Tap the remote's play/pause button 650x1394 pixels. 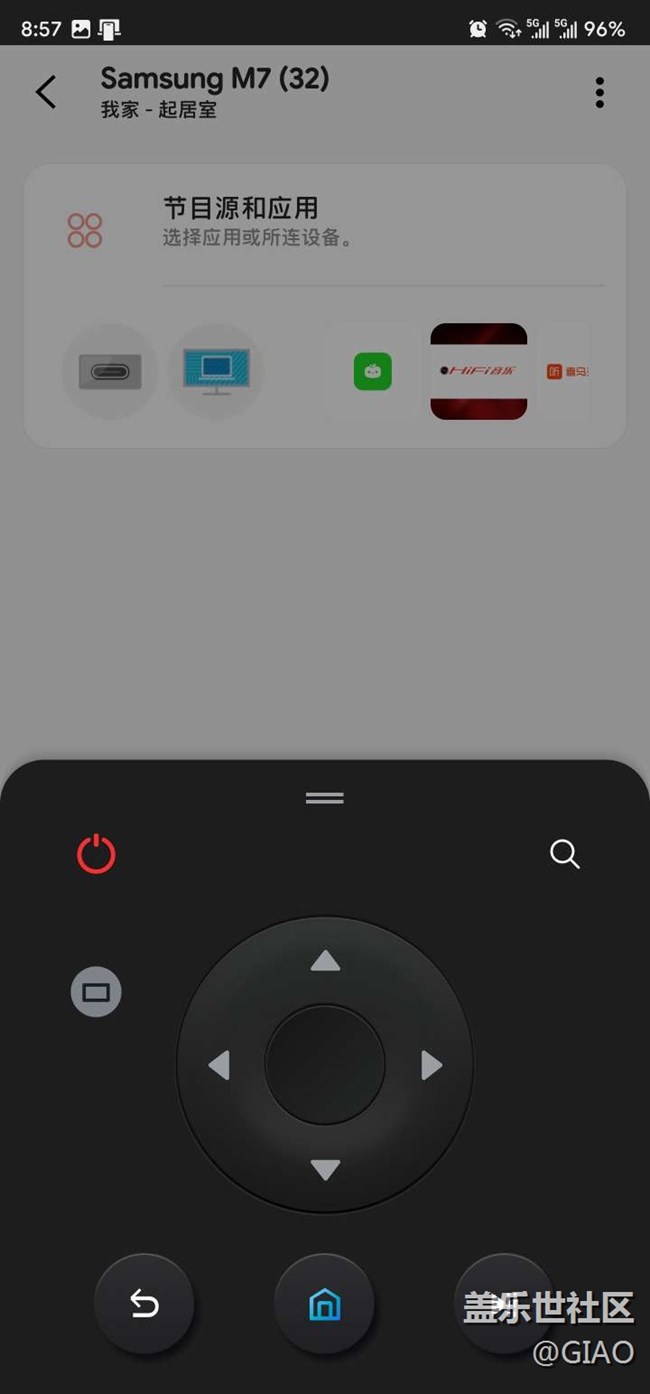tap(503, 1304)
